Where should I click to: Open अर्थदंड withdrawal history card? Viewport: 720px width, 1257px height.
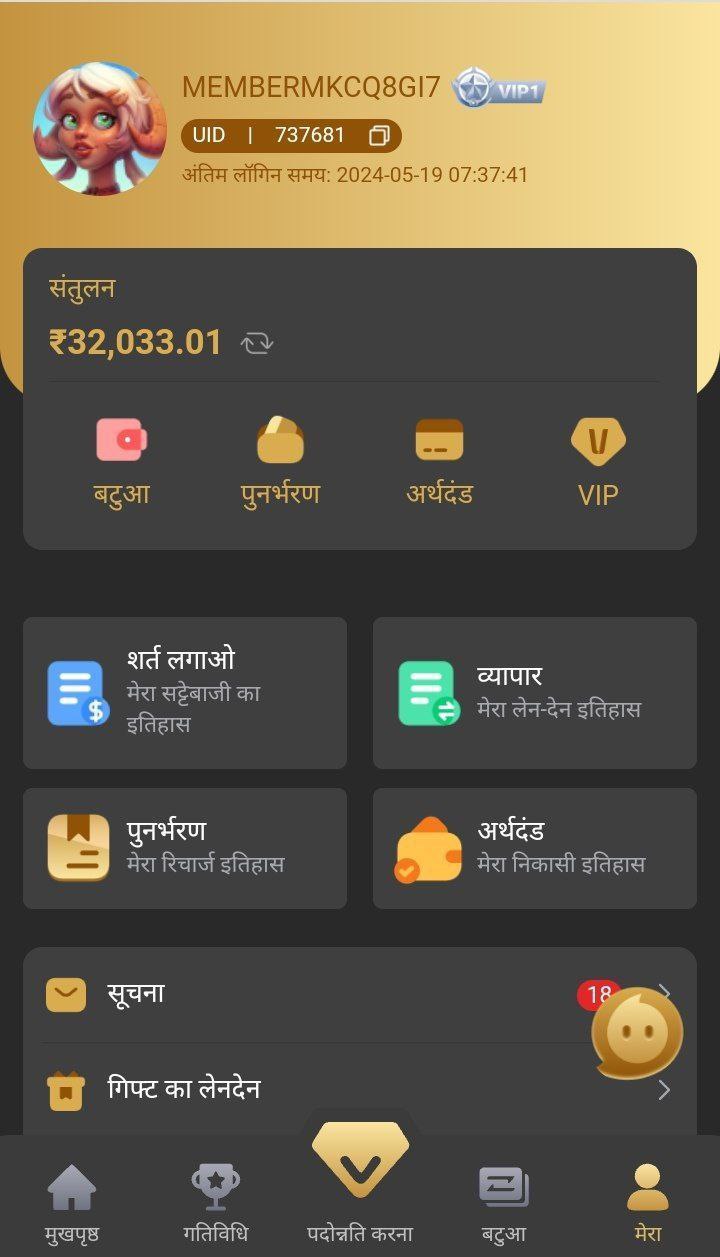coord(535,848)
